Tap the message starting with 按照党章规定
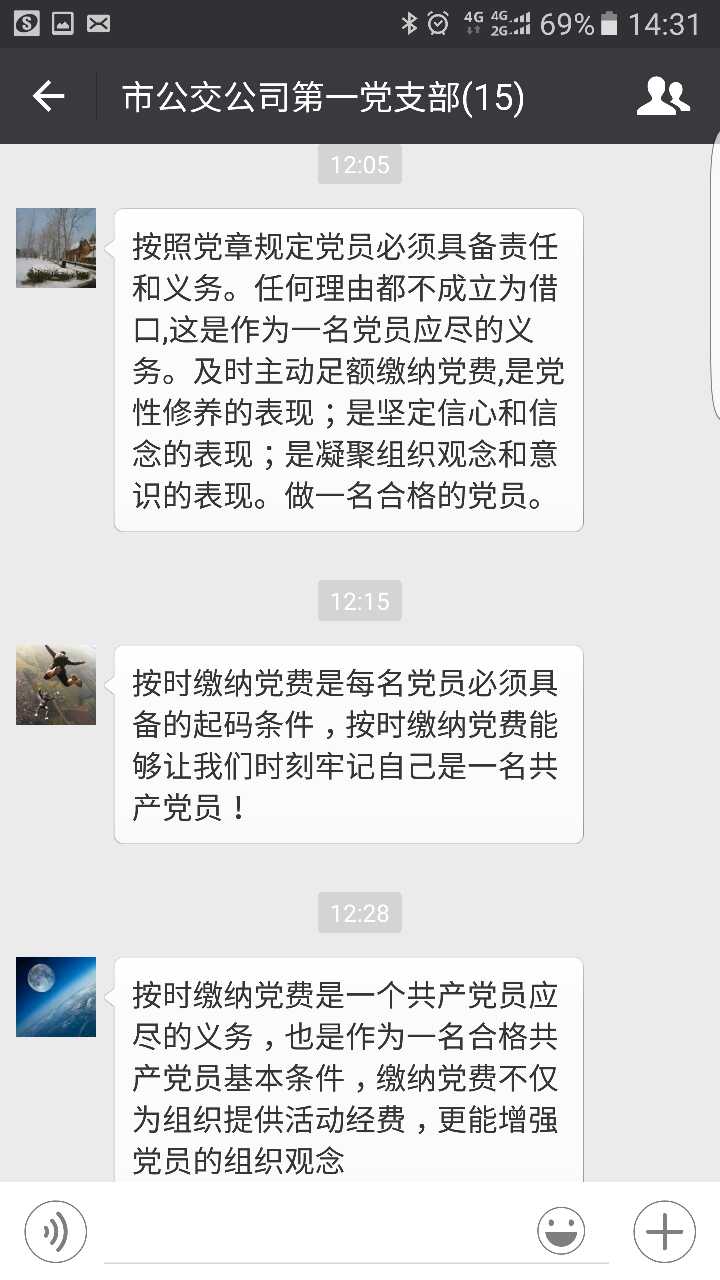Viewport: 720px width, 1280px height. 348,368
